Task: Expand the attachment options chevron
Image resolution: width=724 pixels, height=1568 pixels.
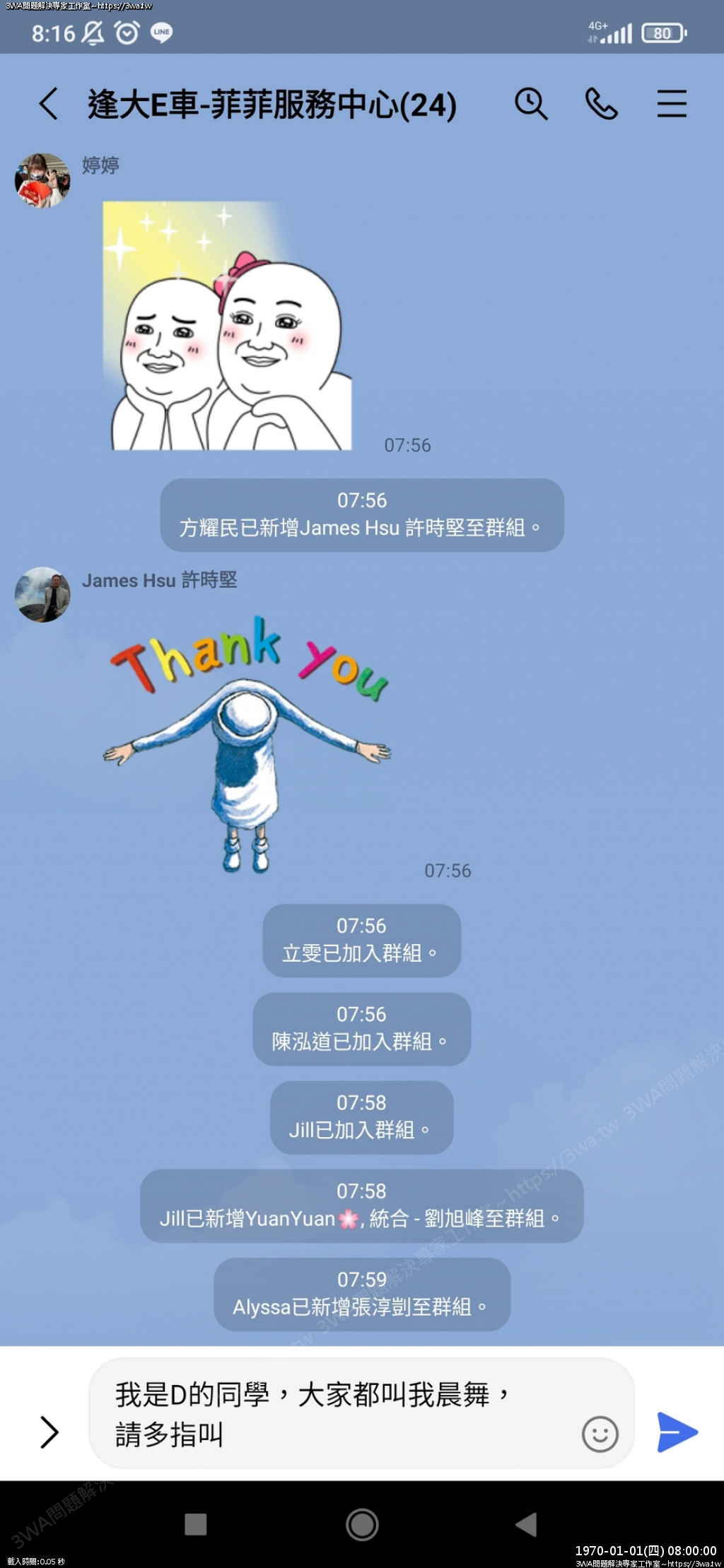Action: (x=49, y=1432)
